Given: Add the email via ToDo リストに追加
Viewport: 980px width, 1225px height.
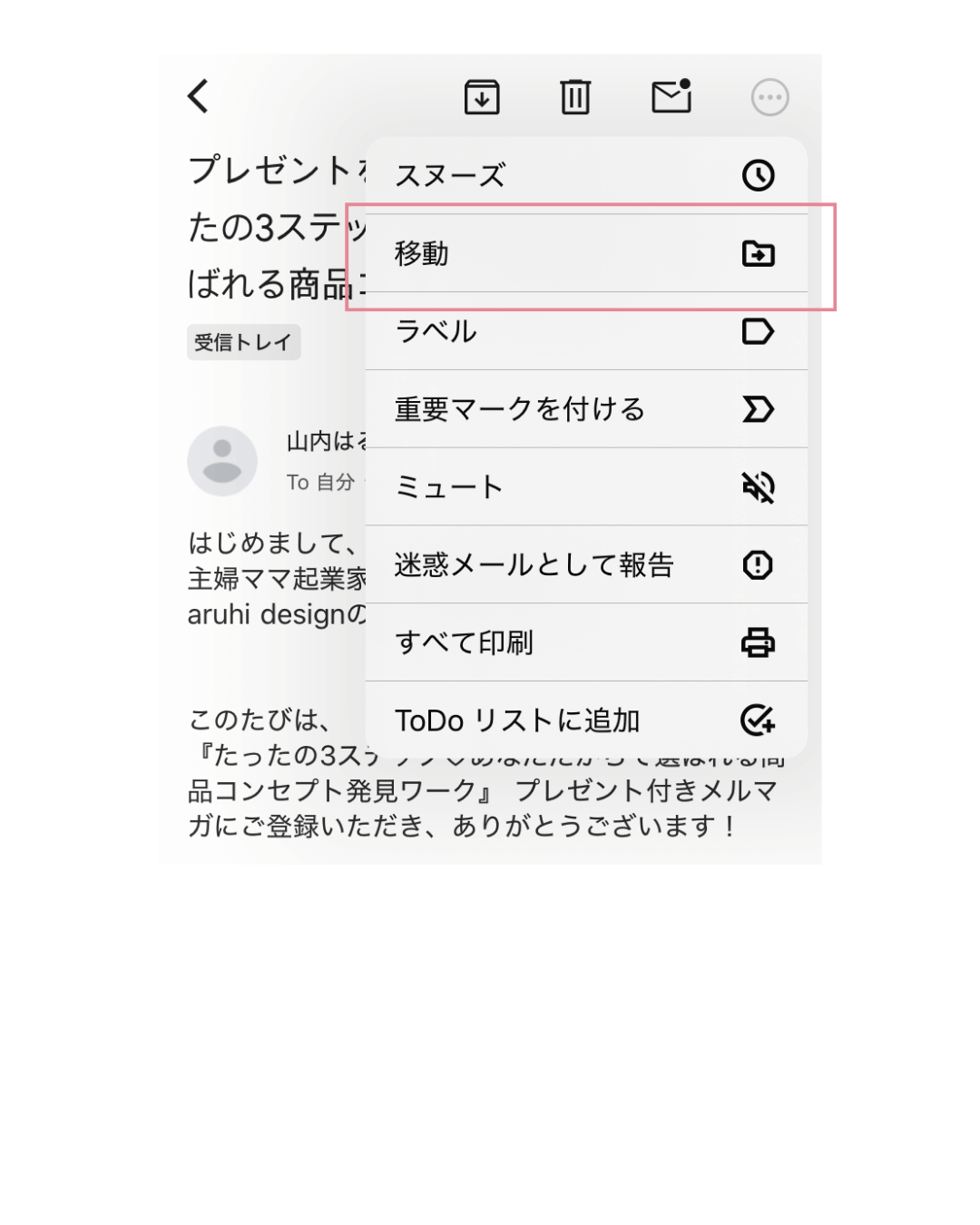Looking at the screenshot, I should click(x=585, y=720).
